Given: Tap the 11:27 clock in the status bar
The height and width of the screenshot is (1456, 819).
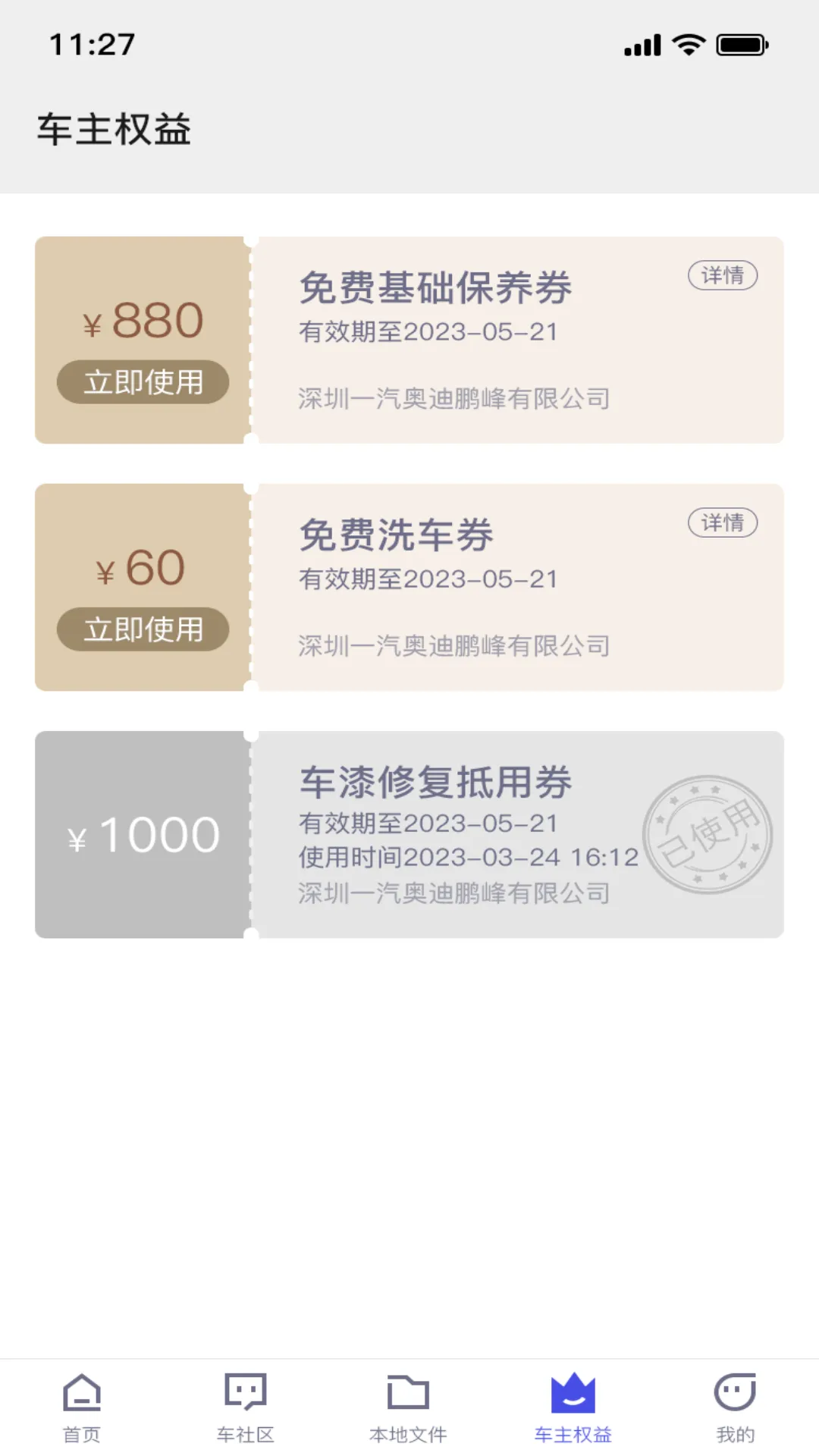Looking at the screenshot, I should [93, 45].
